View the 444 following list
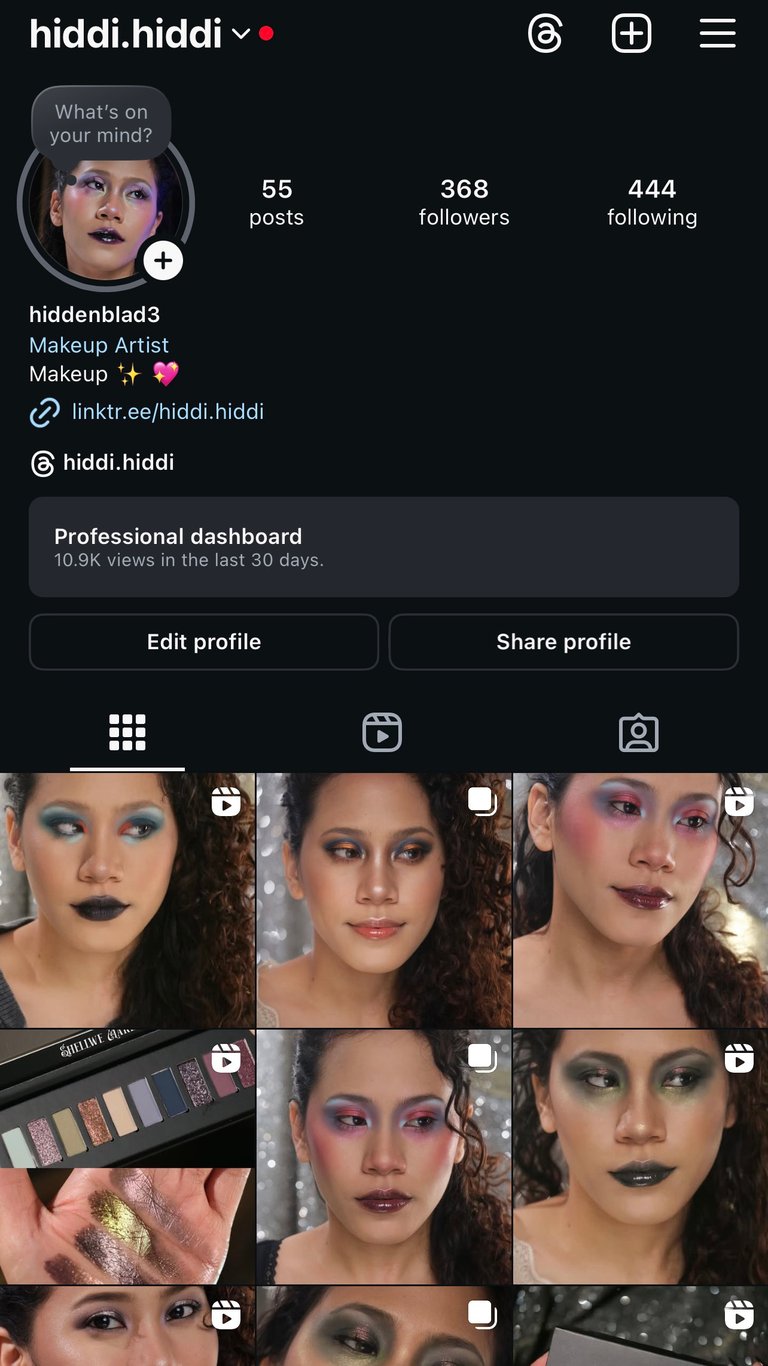Image resolution: width=768 pixels, height=1366 pixels. (x=651, y=202)
